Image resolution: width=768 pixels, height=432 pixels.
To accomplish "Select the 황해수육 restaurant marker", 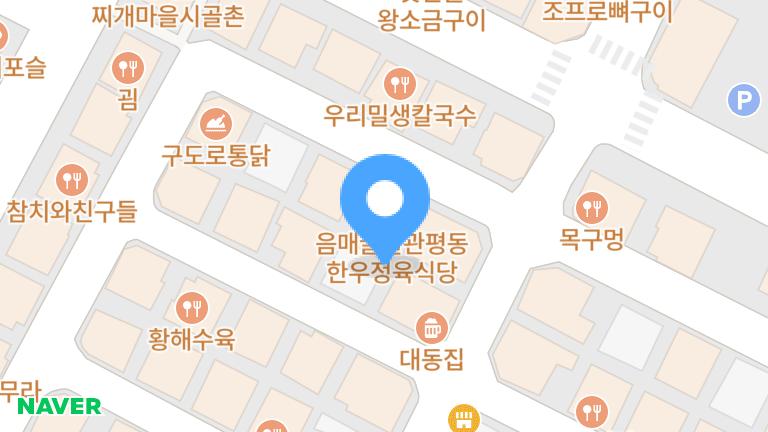I will coord(190,307).
